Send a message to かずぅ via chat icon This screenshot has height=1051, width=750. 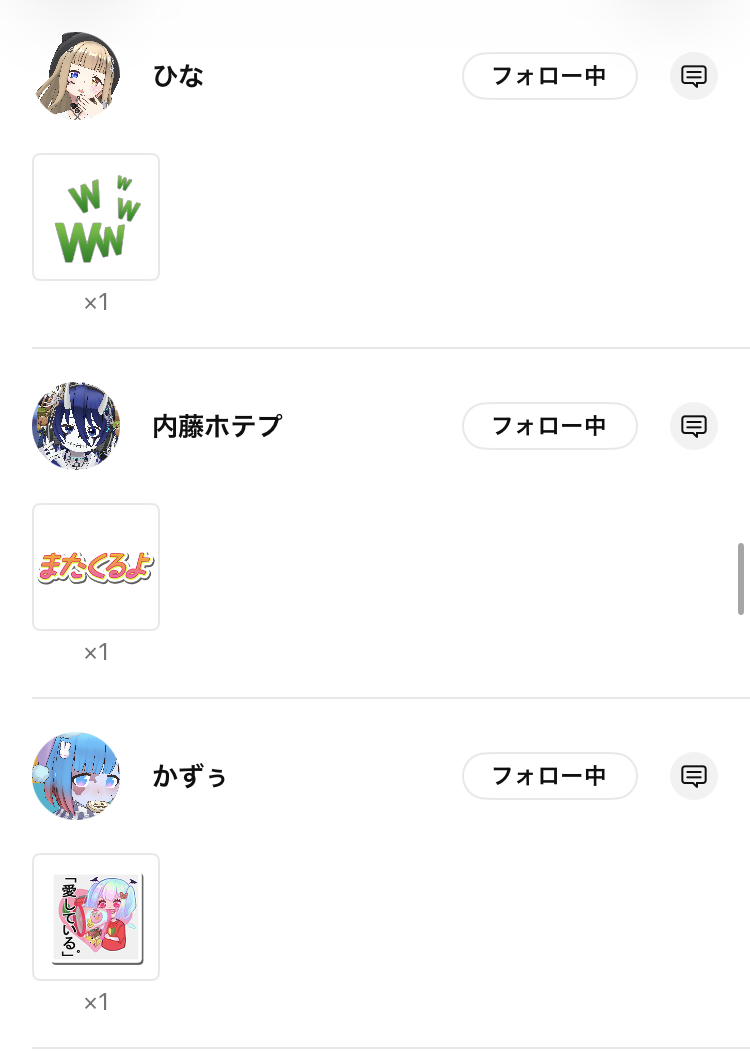[694, 776]
